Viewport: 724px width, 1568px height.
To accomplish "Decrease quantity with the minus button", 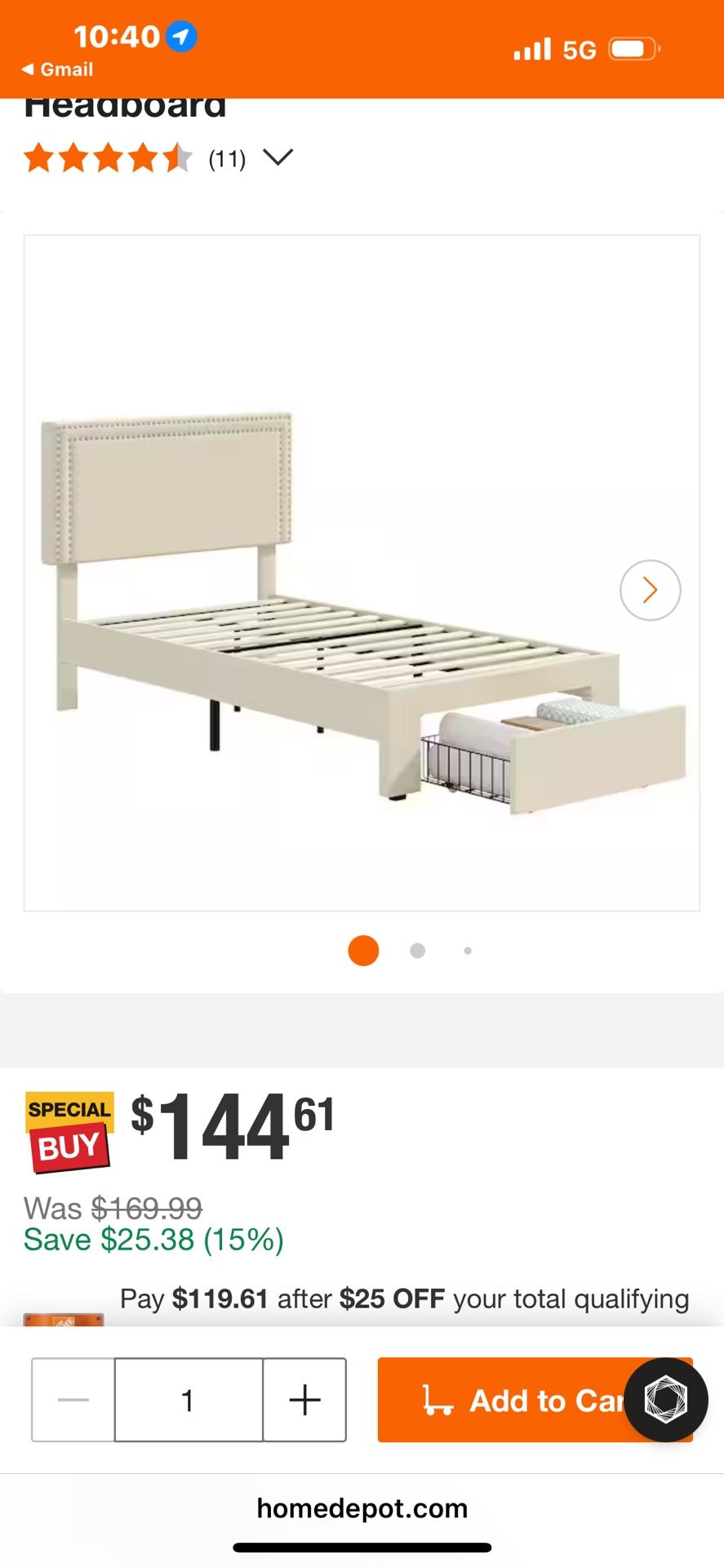I will (73, 1400).
